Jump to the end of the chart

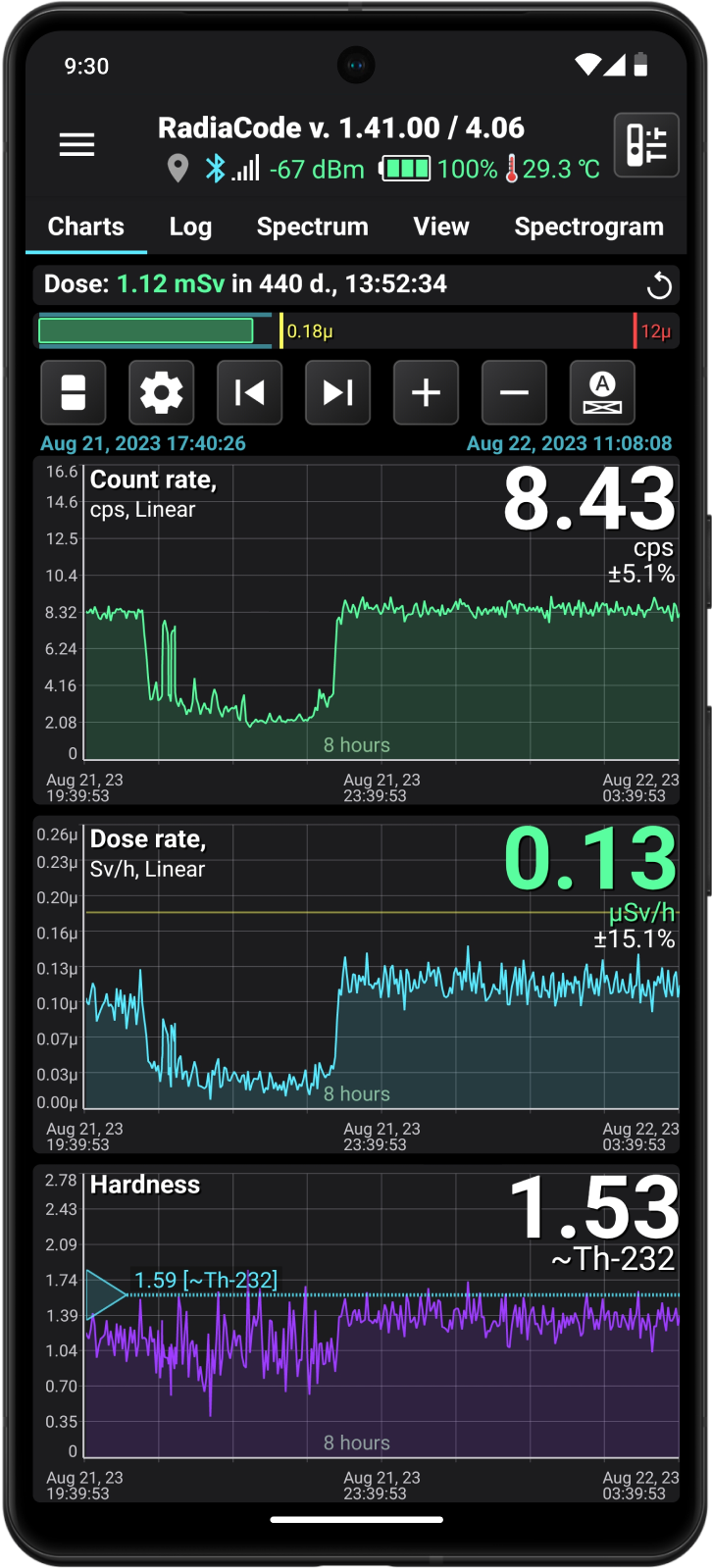click(338, 393)
